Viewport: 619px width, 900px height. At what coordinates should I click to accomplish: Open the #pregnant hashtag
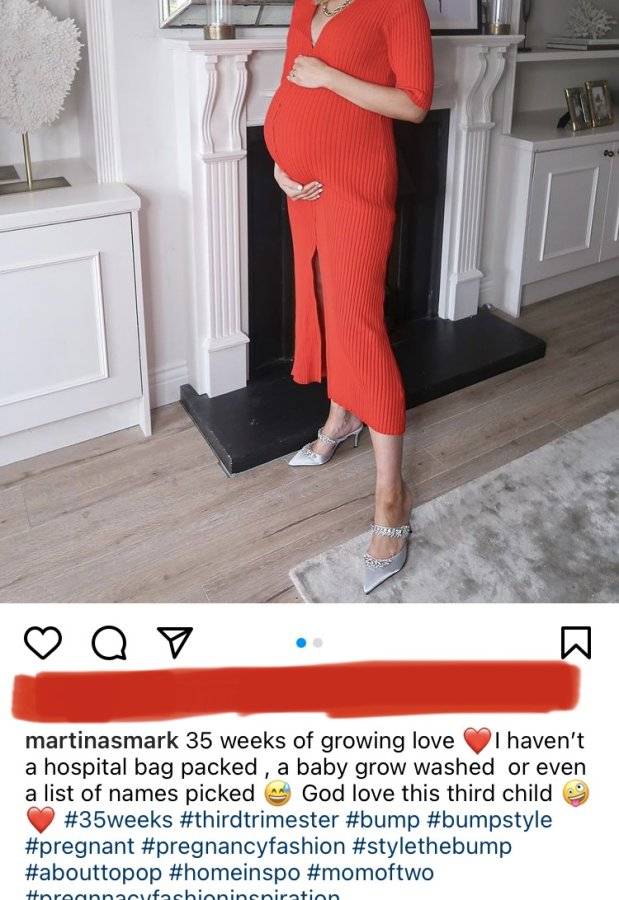coord(79,846)
